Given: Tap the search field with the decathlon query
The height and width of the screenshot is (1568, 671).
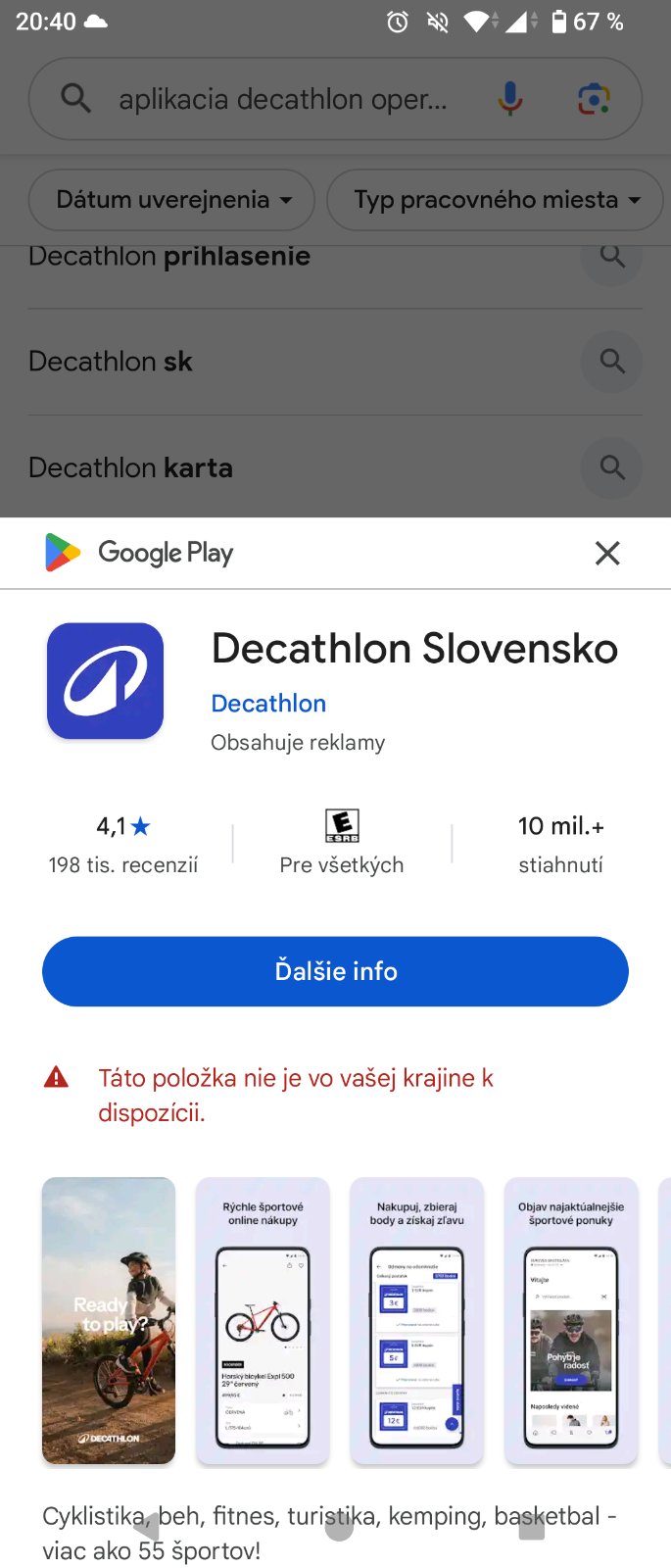Looking at the screenshot, I should 282,99.
